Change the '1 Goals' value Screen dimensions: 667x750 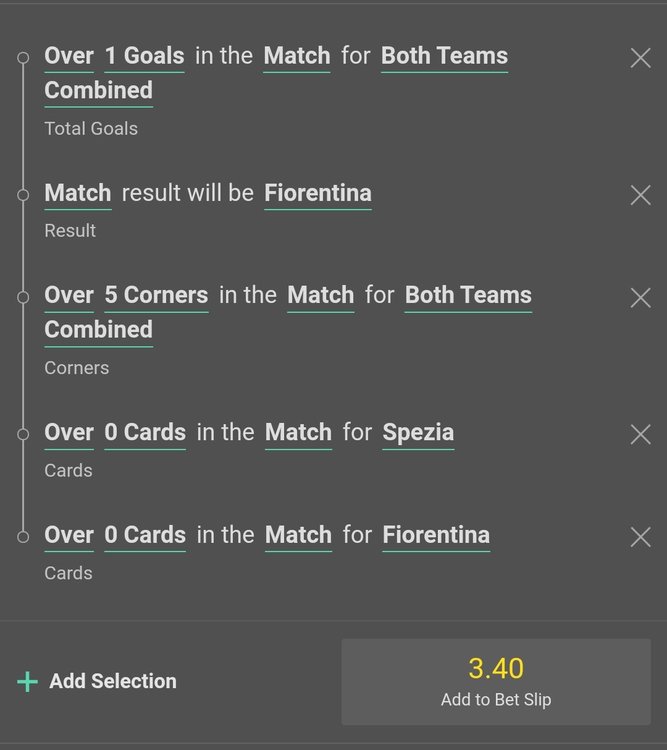pos(144,56)
